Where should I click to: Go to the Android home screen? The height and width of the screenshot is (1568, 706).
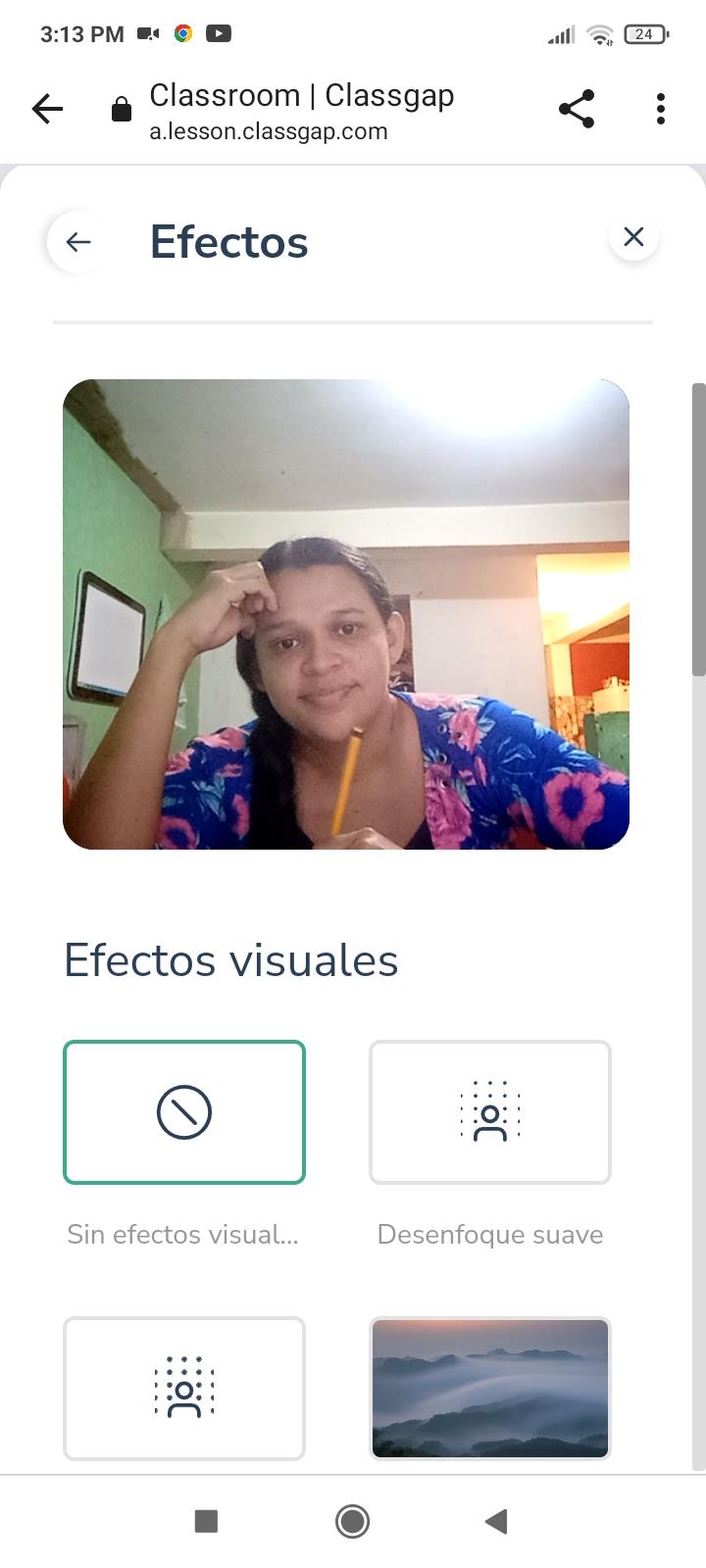point(352,1521)
